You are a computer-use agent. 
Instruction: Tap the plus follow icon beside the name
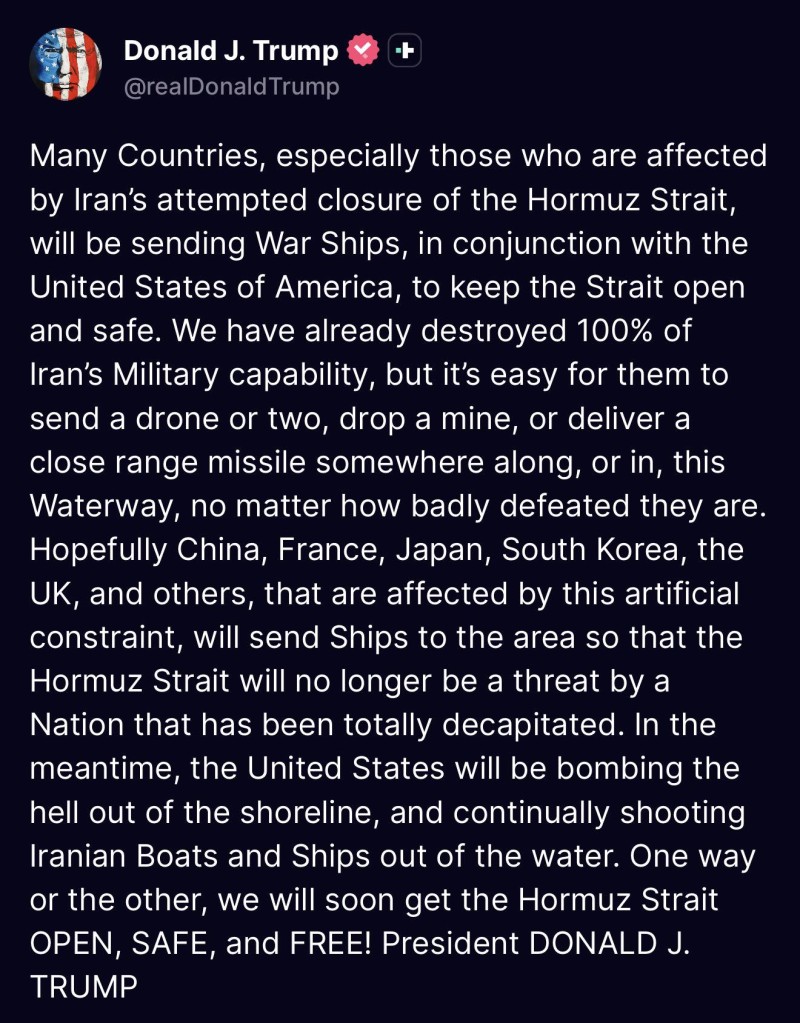tap(405, 50)
